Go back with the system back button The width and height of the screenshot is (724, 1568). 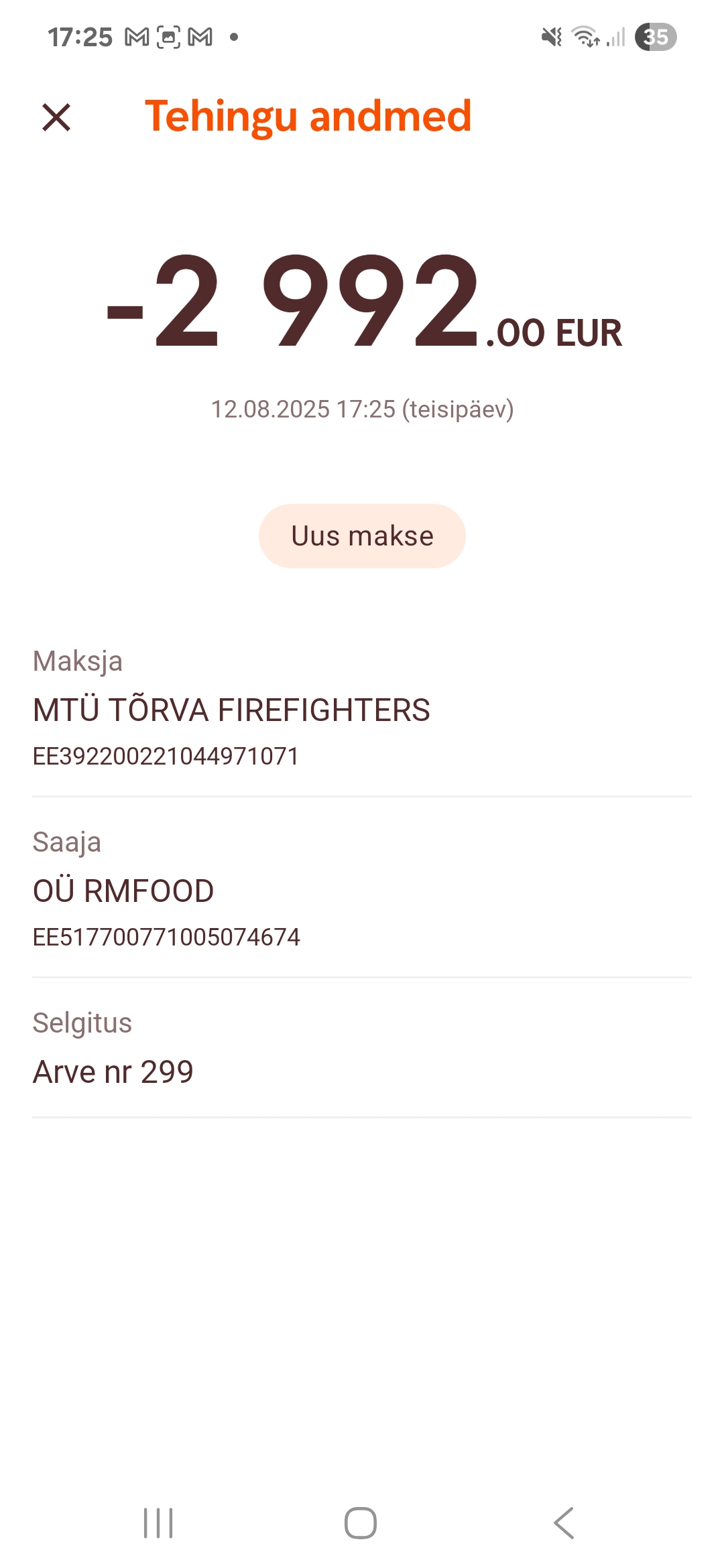(x=564, y=1523)
